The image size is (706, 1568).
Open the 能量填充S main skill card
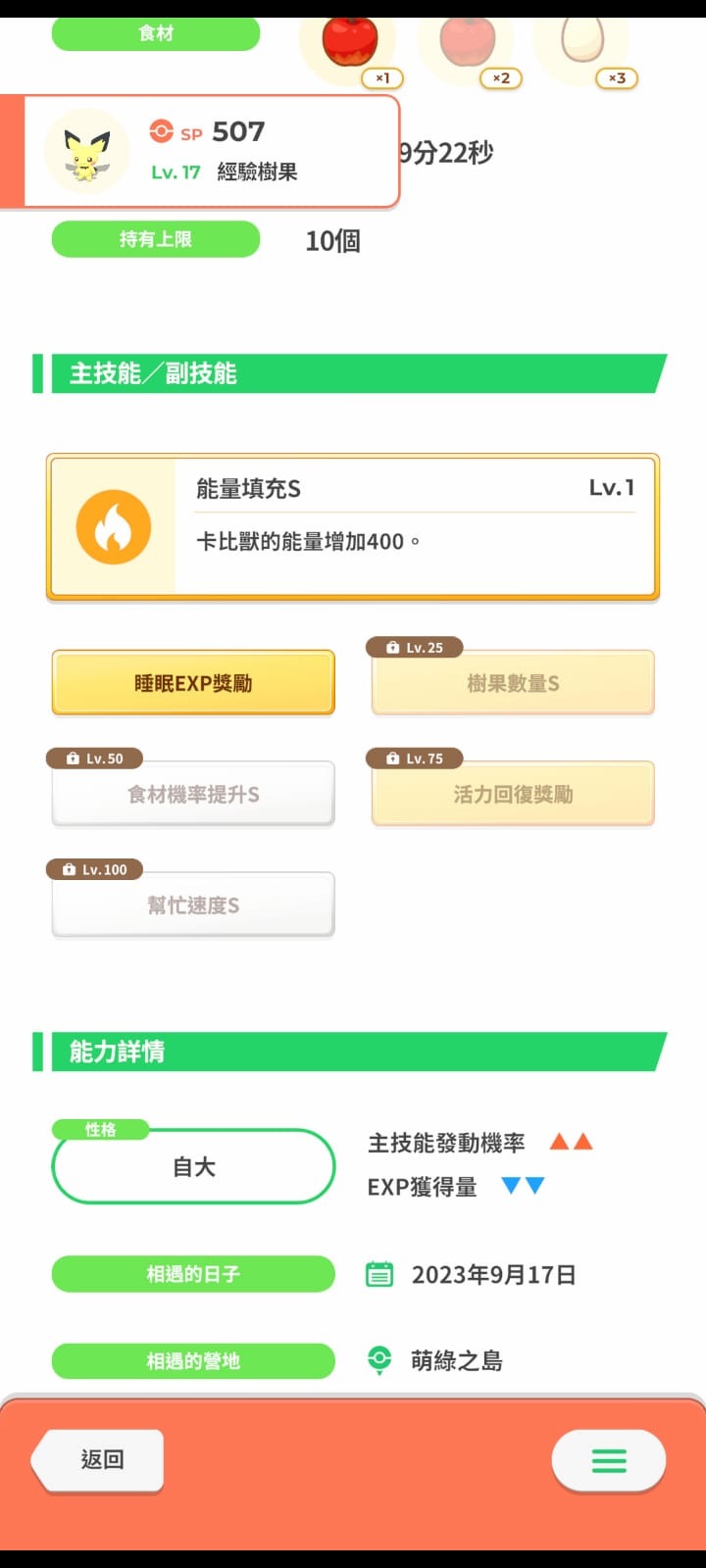pyautogui.click(x=353, y=526)
